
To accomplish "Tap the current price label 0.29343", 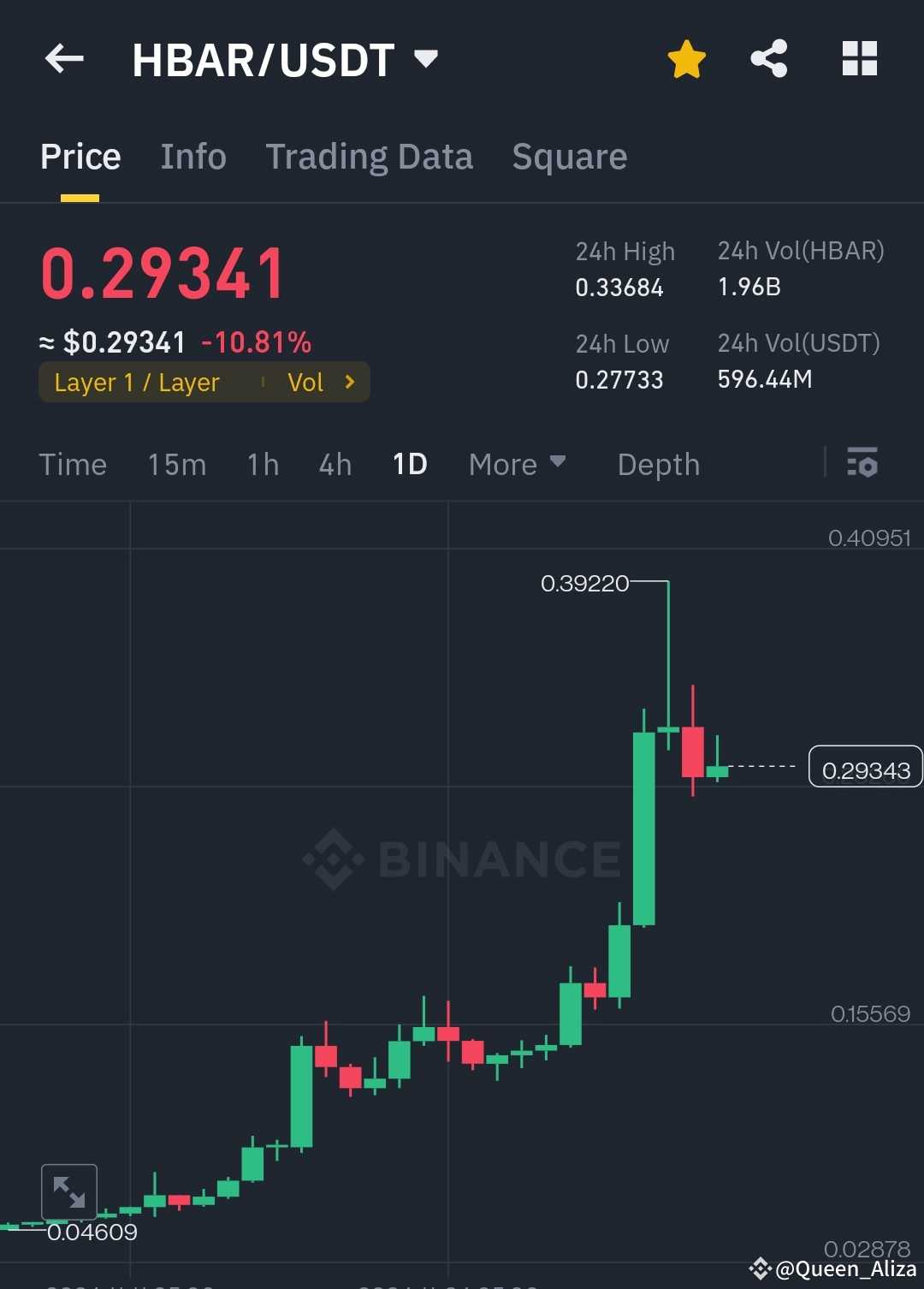I will pyautogui.click(x=866, y=769).
